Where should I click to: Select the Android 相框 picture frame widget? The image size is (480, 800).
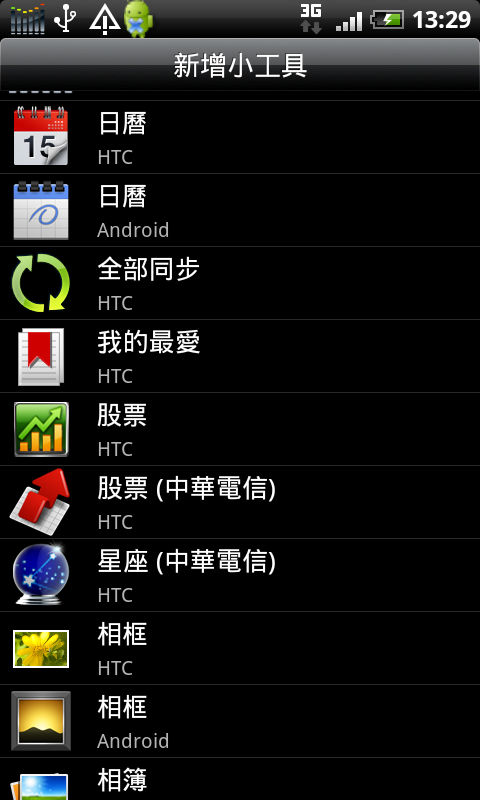240,721
